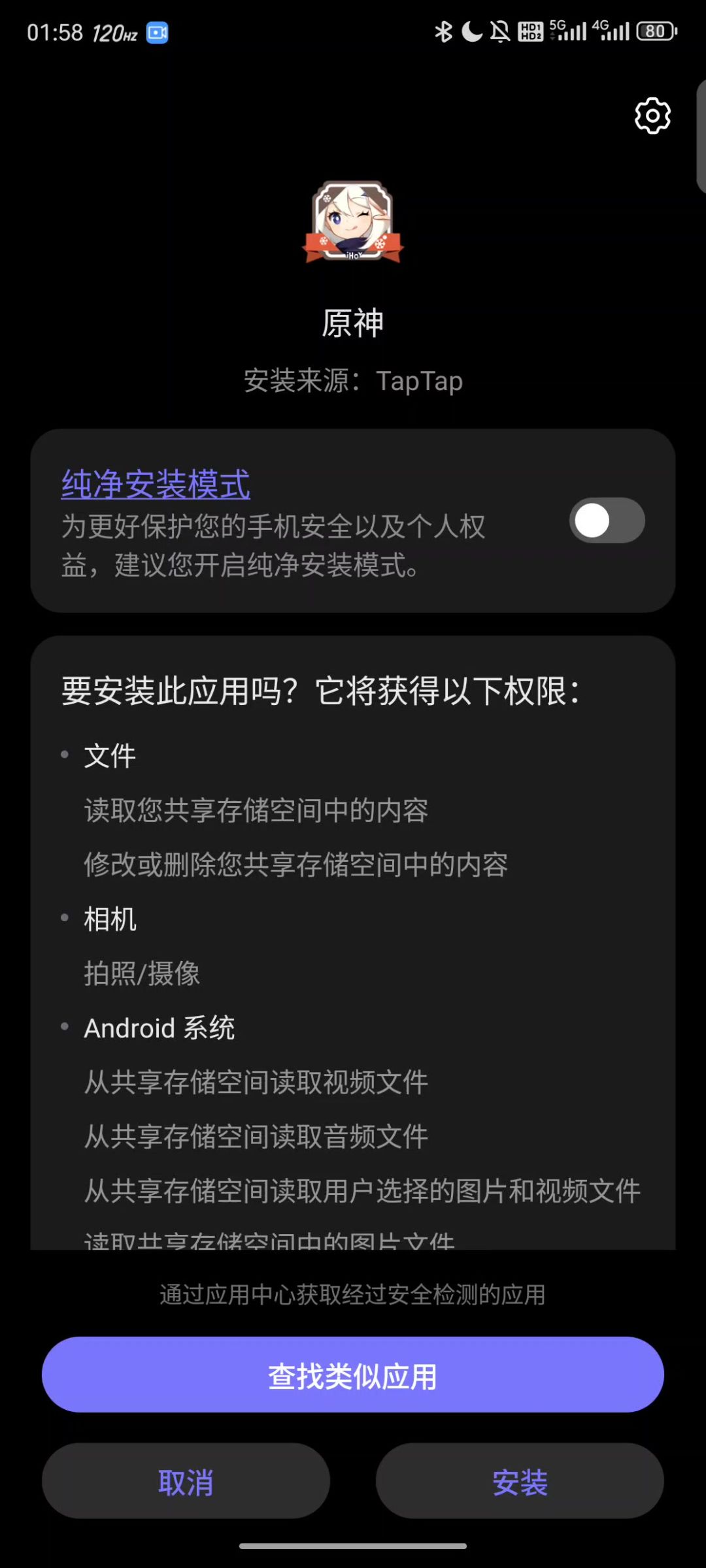Open the 纯净安装模式 link
Screen dimensions: 706x1568
pyautogui.click(x=156, y=484)
